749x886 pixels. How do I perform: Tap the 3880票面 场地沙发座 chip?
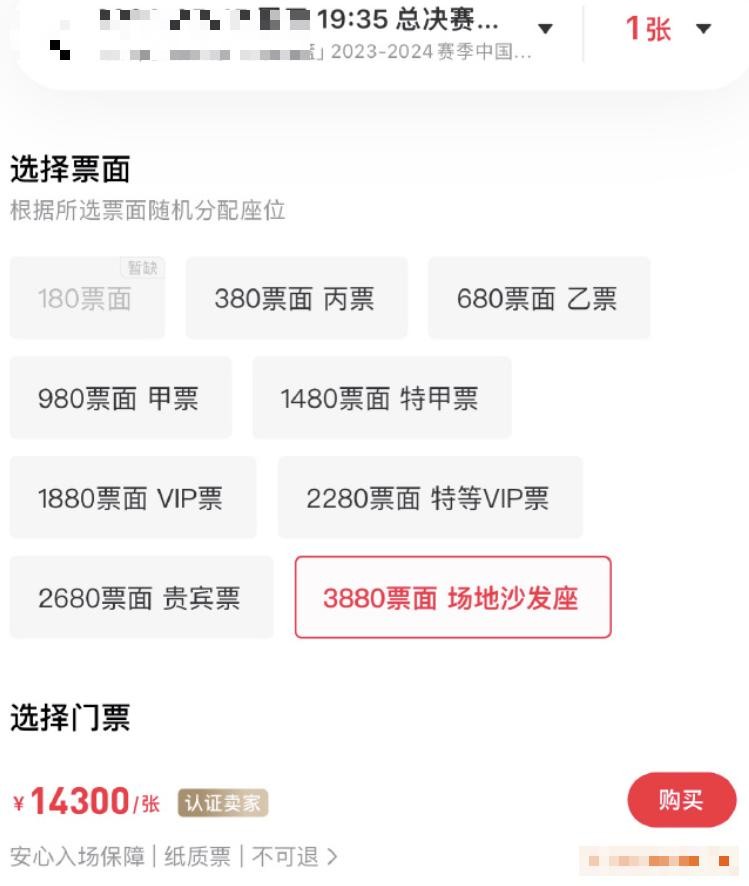[452, 598]
